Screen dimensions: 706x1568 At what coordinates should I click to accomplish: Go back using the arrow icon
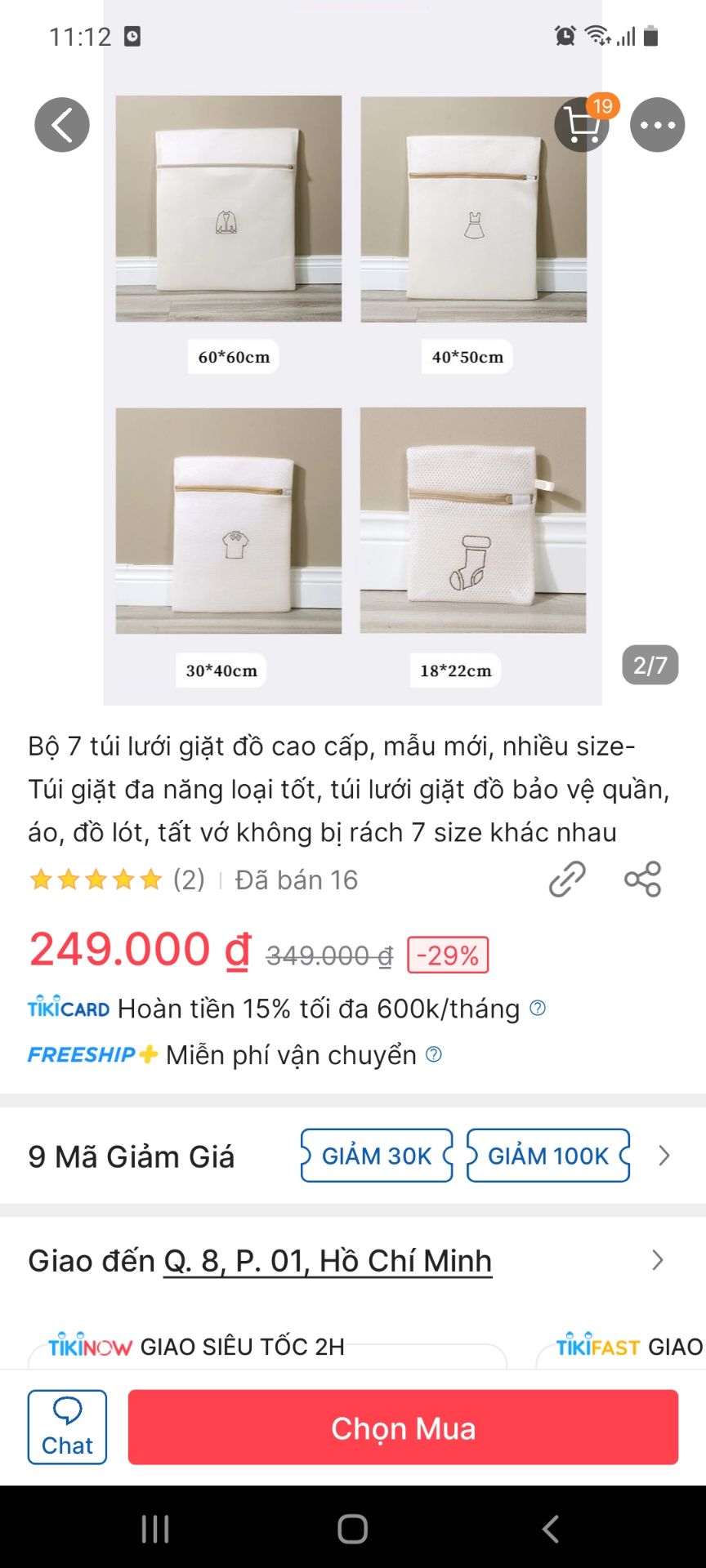coord(62,125)
